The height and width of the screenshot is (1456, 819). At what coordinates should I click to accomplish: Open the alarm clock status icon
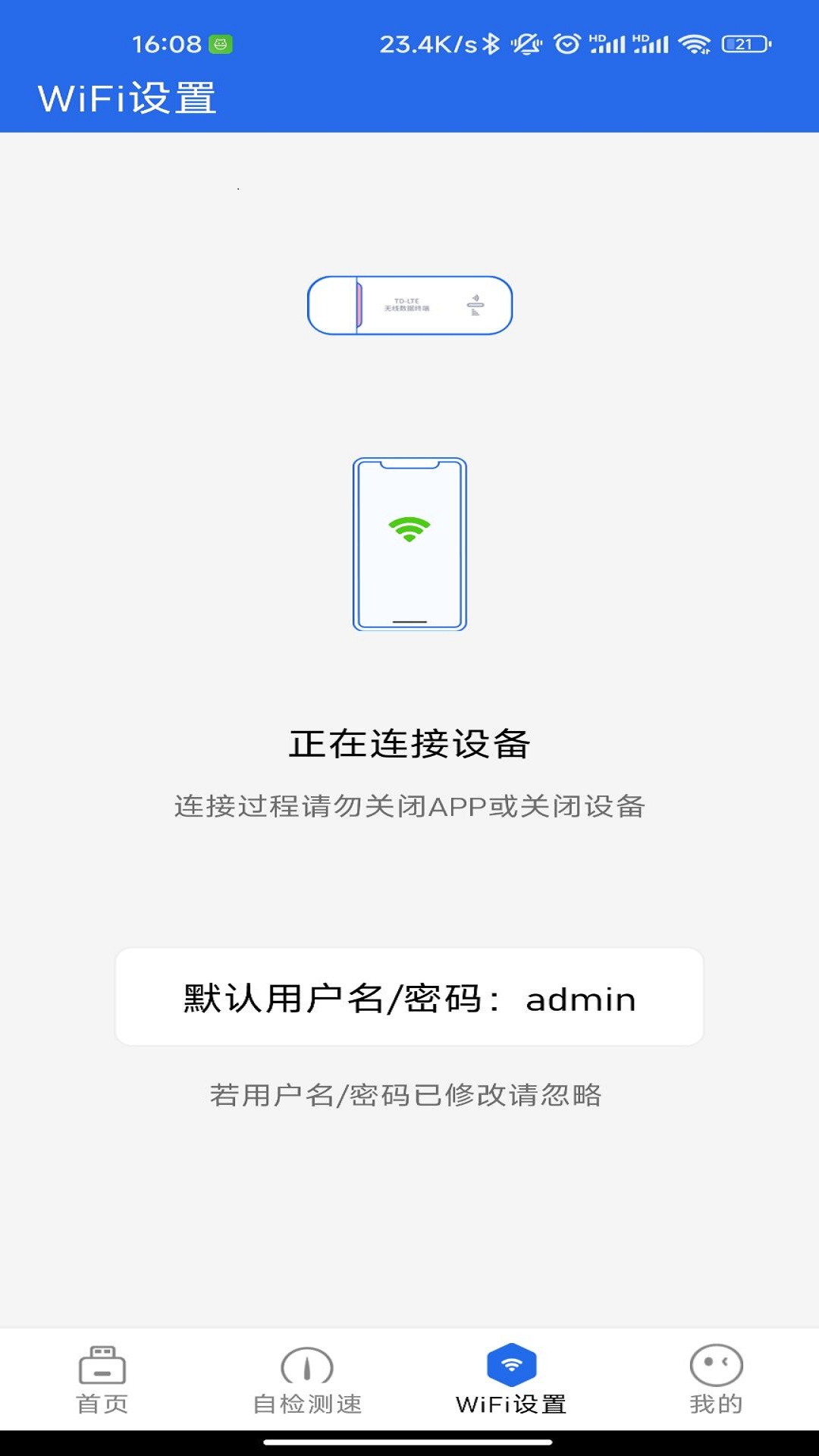[567, 43]
